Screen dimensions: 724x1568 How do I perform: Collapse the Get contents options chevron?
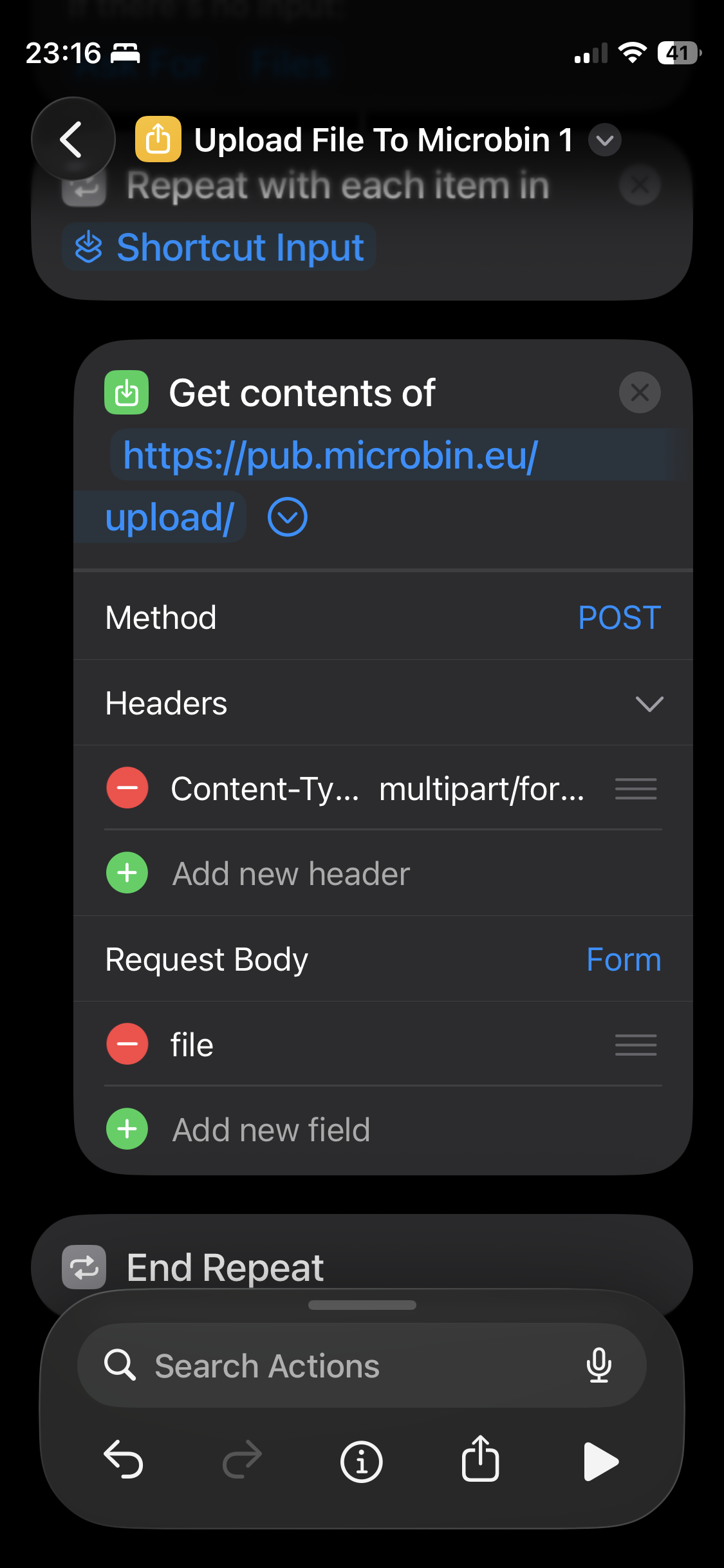[x=287, y=518]
